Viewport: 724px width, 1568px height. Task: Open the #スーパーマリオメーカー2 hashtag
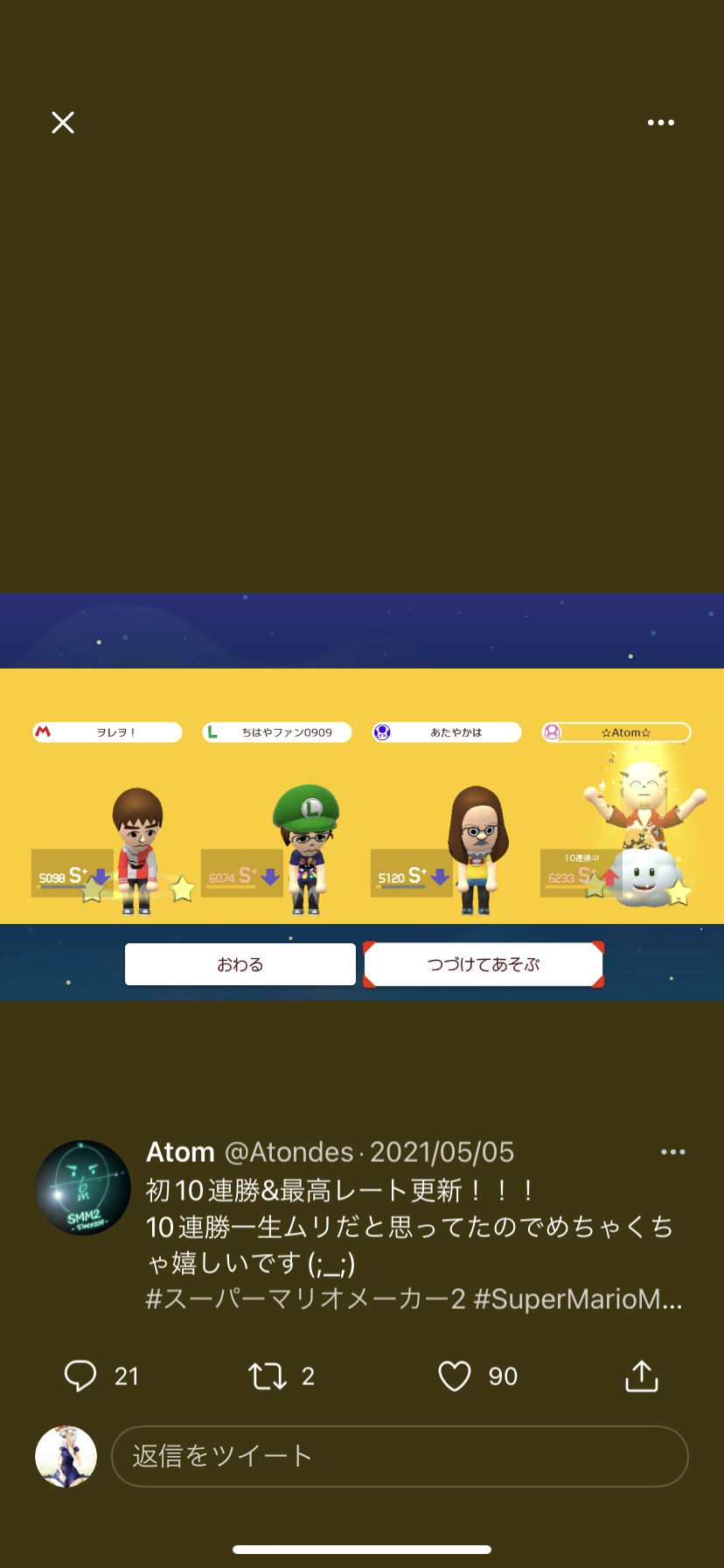pos(305,1298)
